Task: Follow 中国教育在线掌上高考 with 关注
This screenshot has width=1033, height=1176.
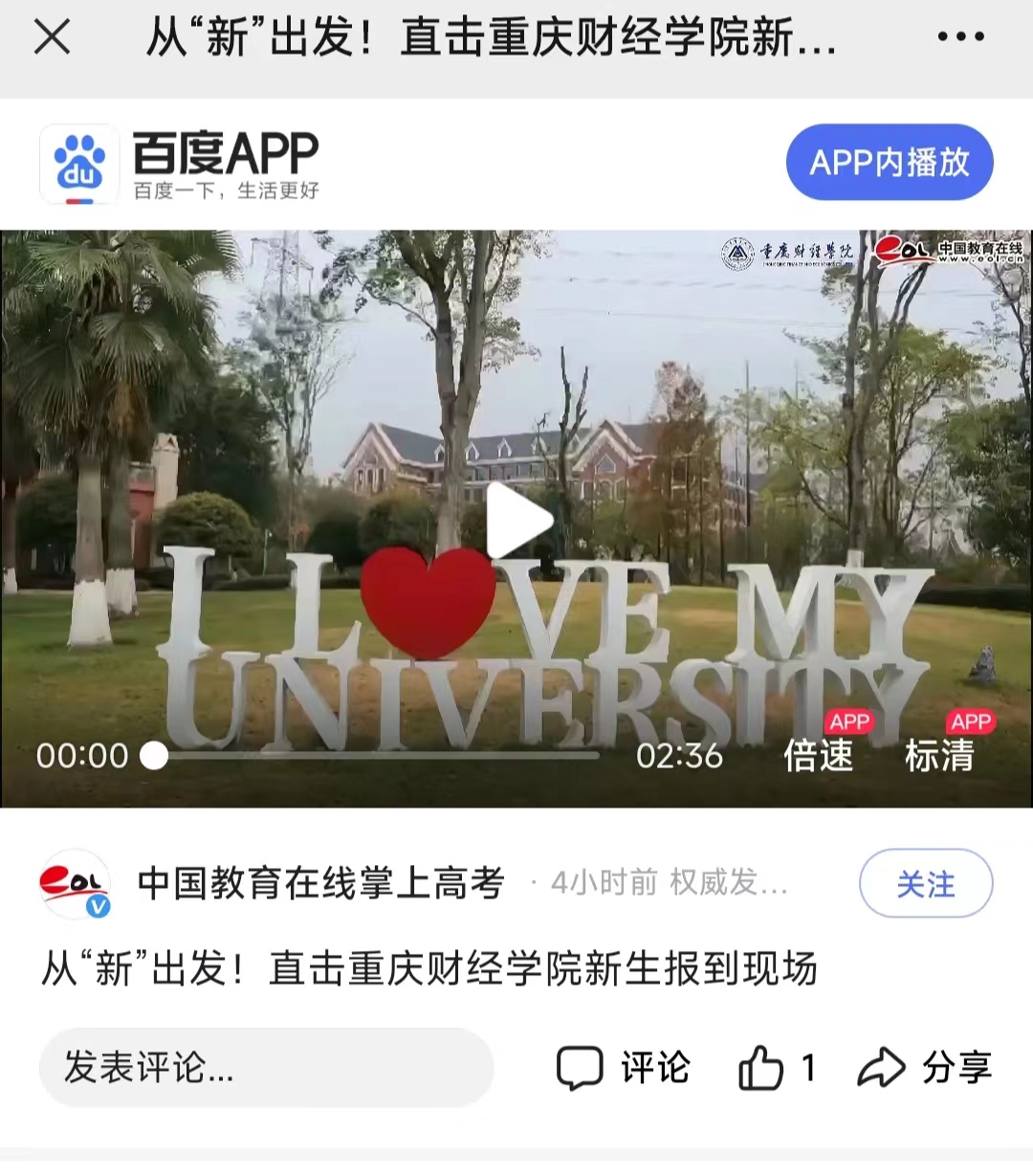Action: click(925, 883)
